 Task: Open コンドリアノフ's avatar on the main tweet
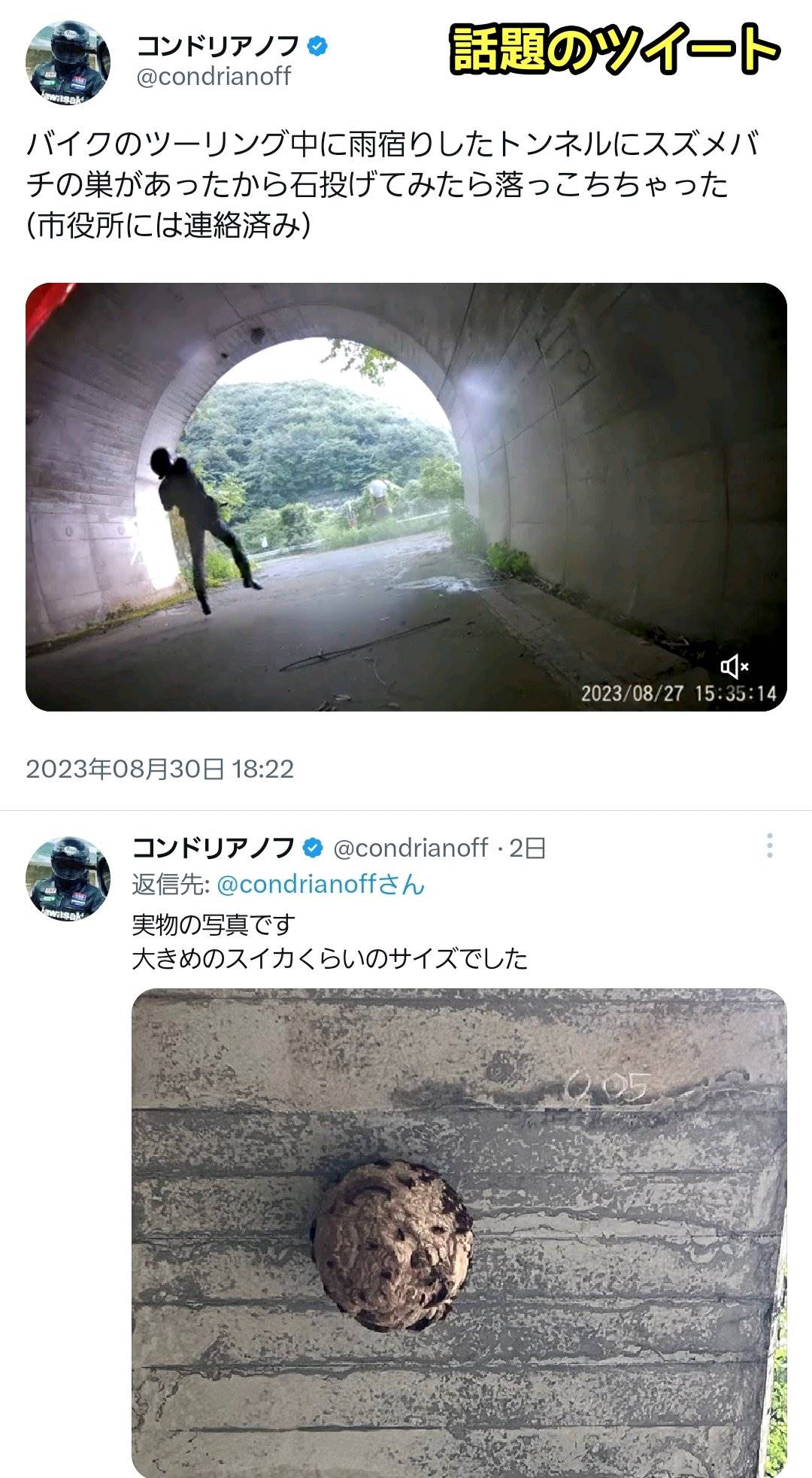[x=68, y=62]
